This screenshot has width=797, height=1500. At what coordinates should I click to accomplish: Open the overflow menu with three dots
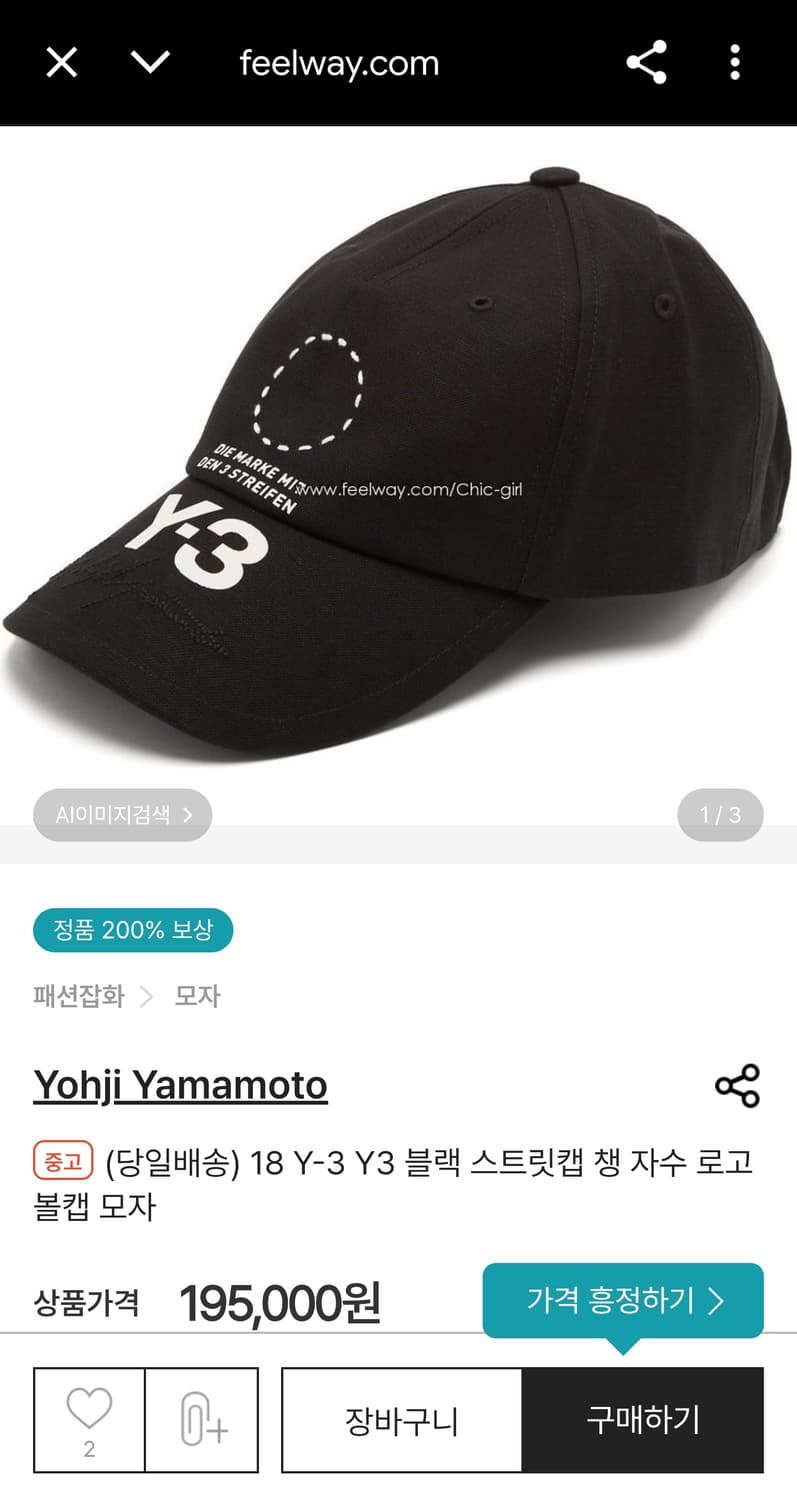[x=735, y=63]
